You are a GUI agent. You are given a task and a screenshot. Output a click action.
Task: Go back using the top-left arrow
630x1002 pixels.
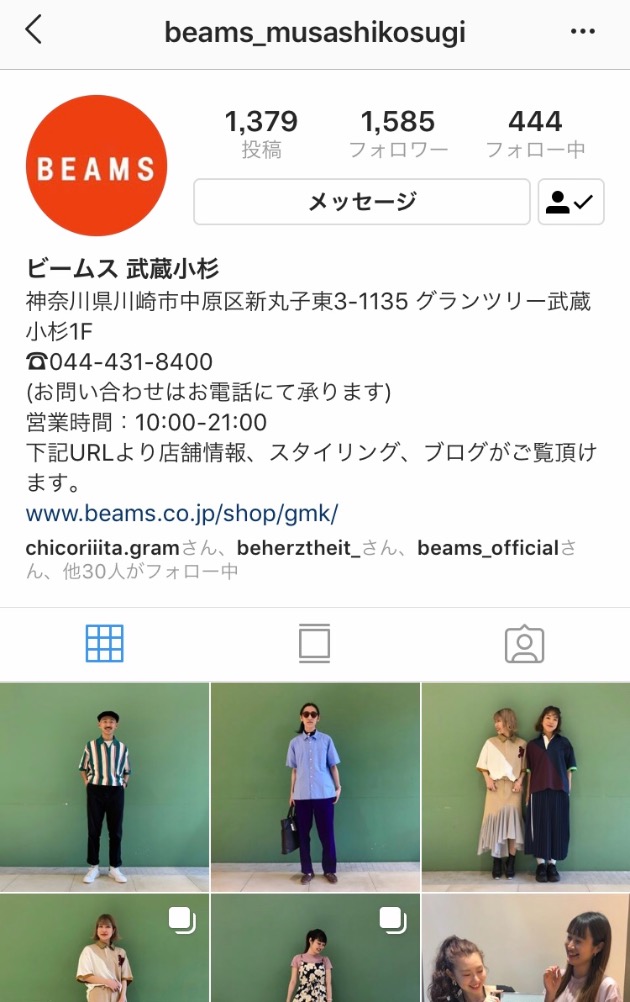pyautogui.click(x=33, y=31)
